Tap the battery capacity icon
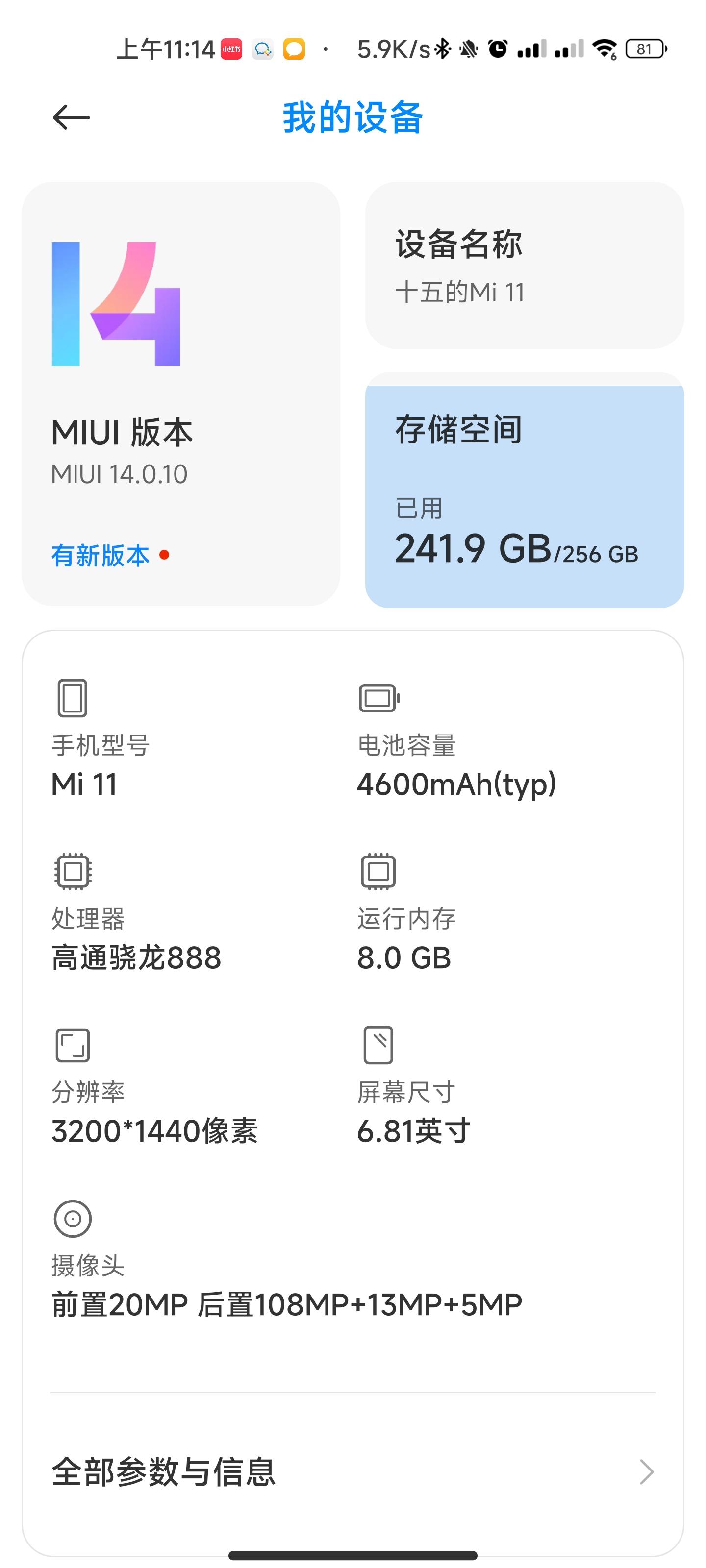 (378, 698)
